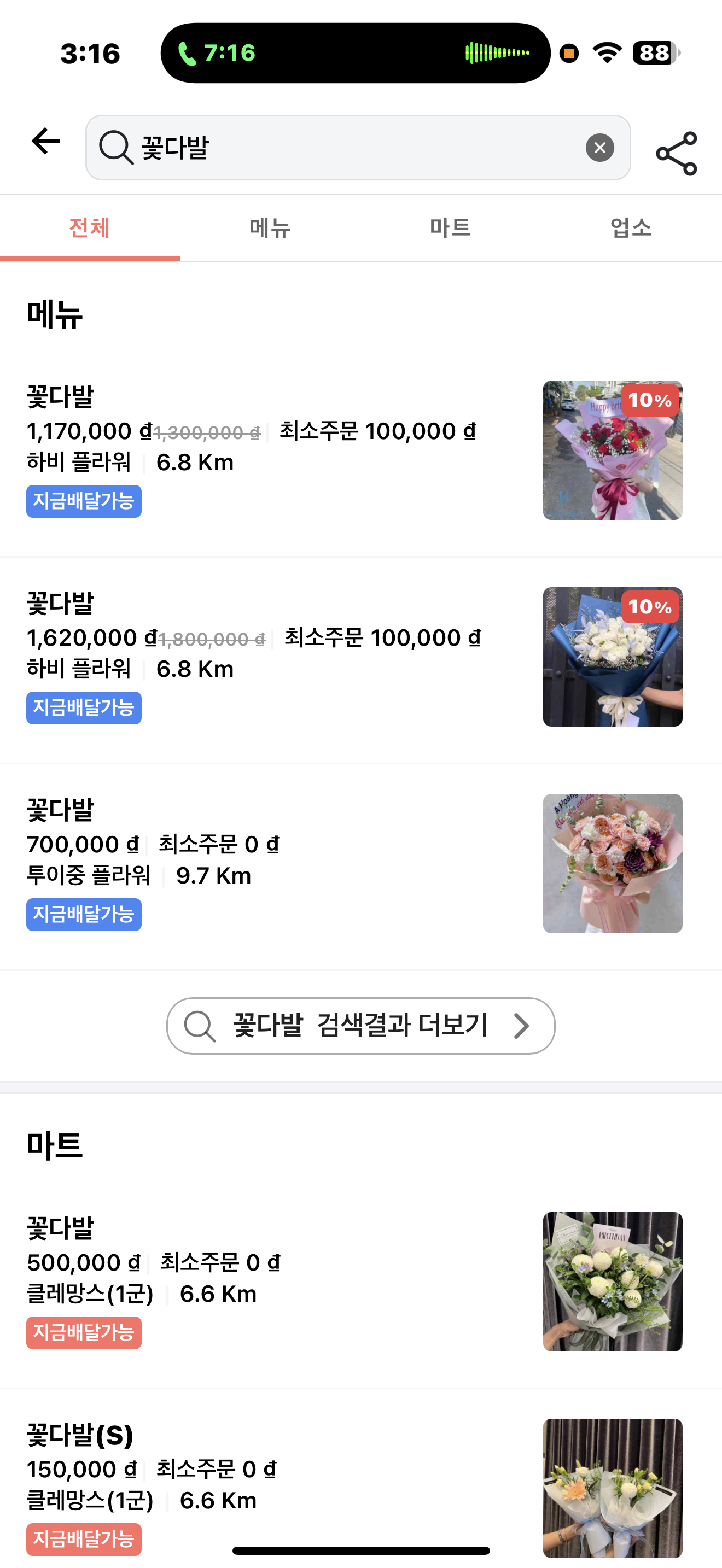Clear the search text

[599, 148]
